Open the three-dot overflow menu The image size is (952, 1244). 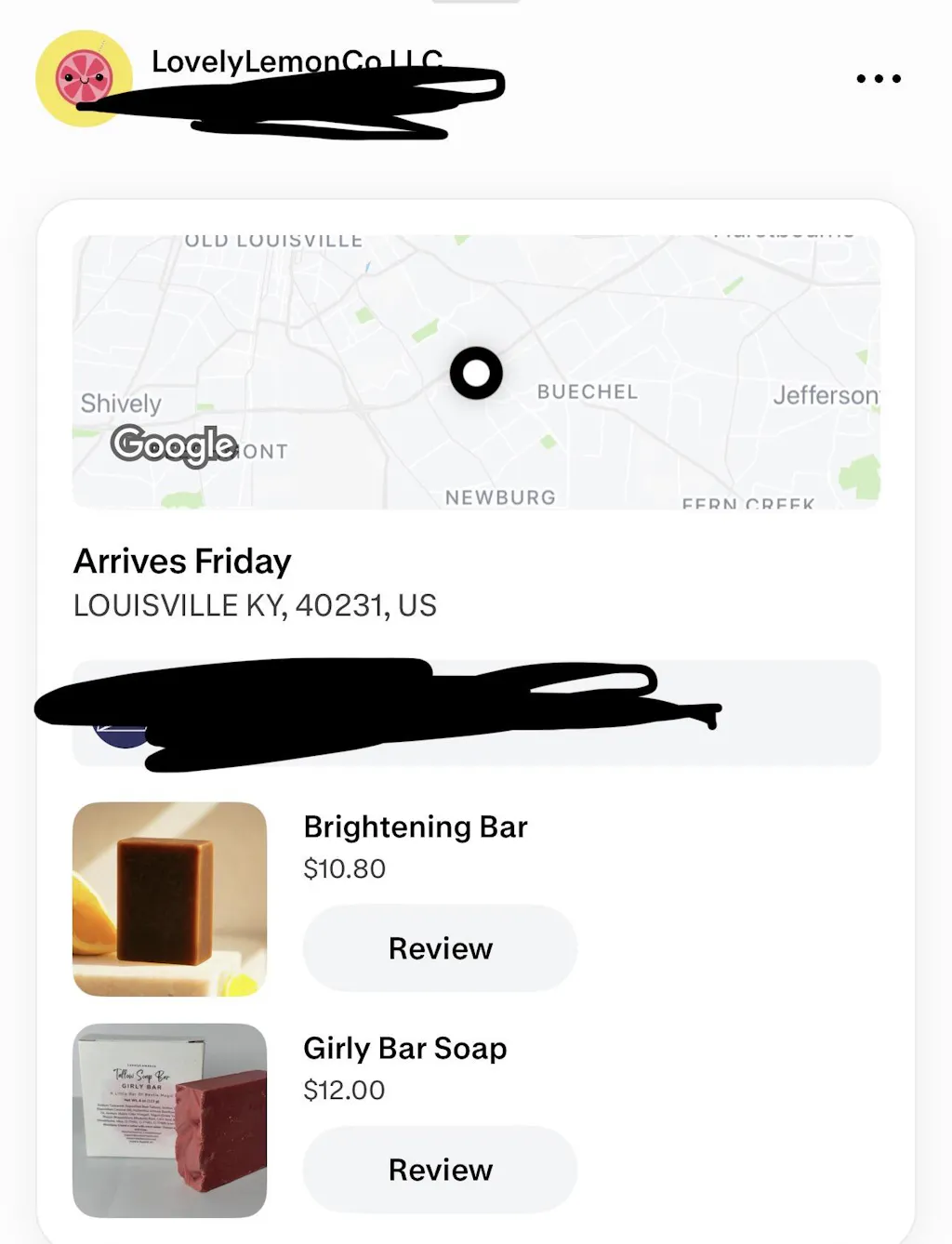coord(879,79)
